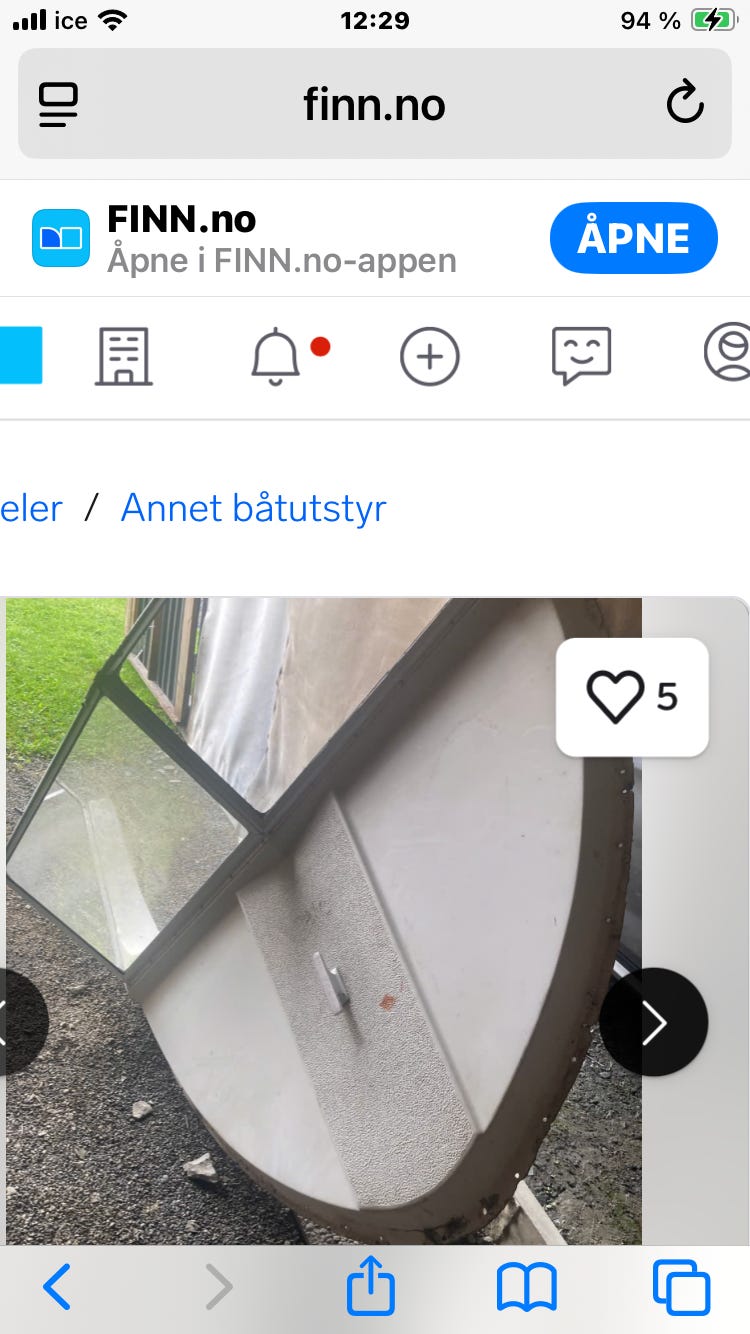Select the new ad plus icon
Screen dimensions: 750x1334
(x=429, y=355)
